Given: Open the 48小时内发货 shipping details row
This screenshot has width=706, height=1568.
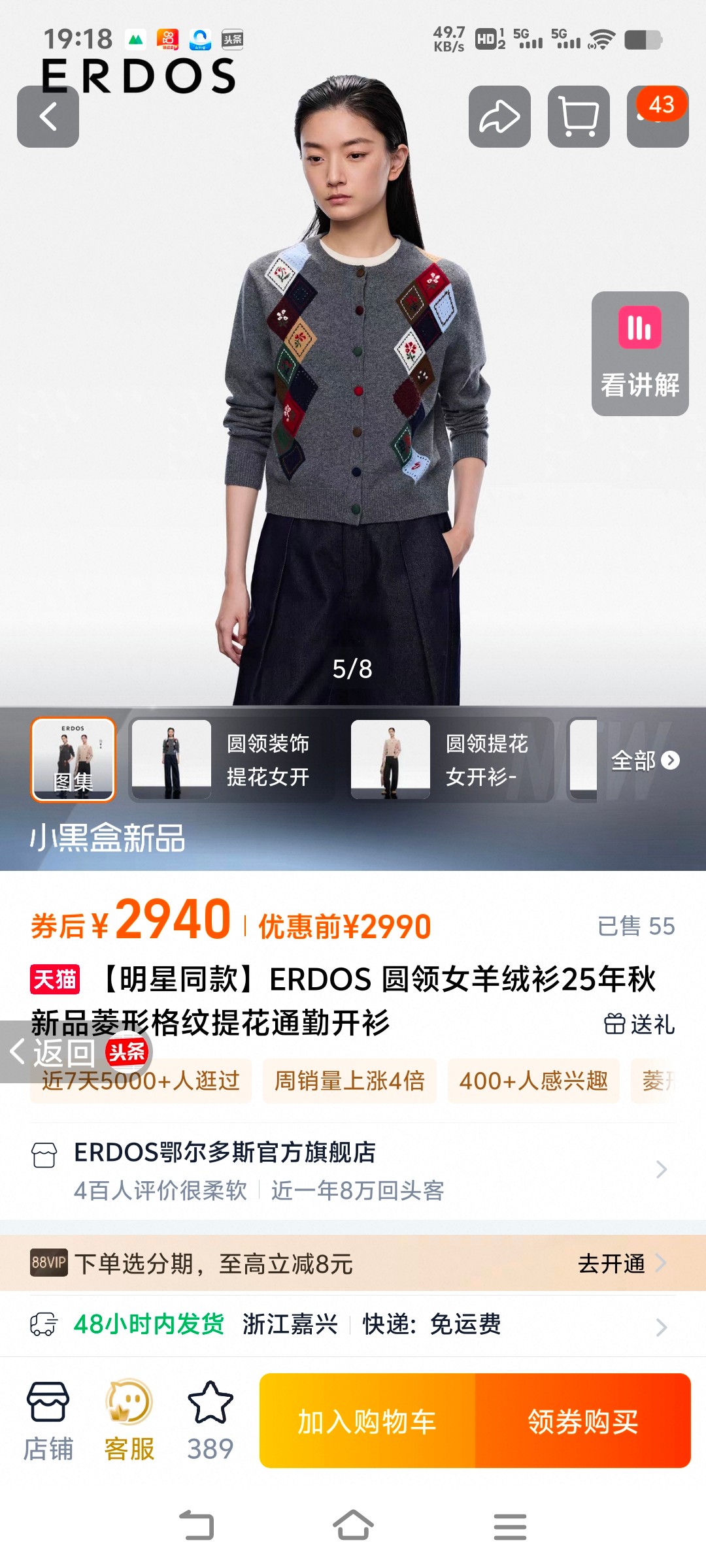Looking at the screenshot, I should pyautogui.click(x=353, y=1325).
